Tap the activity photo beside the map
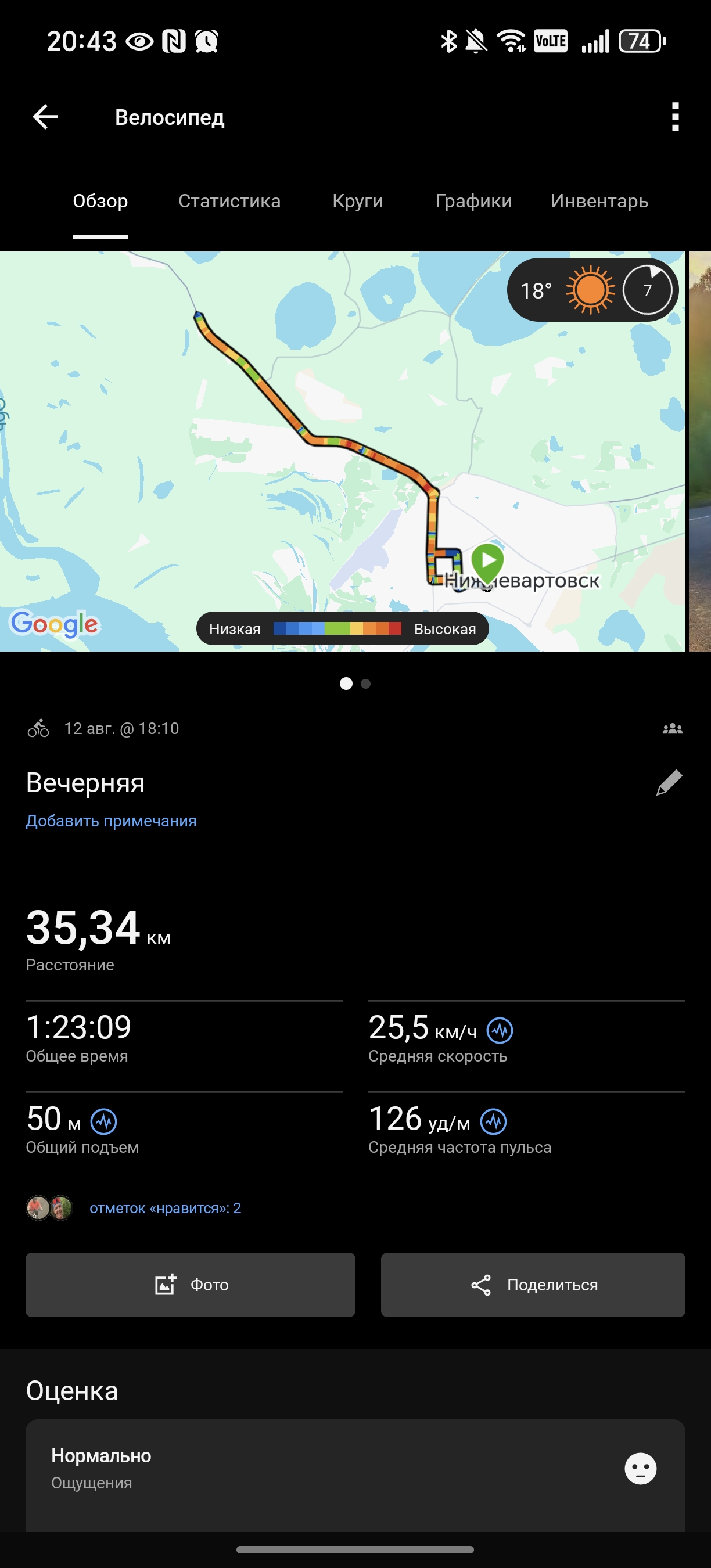 (x=700, y=451)
